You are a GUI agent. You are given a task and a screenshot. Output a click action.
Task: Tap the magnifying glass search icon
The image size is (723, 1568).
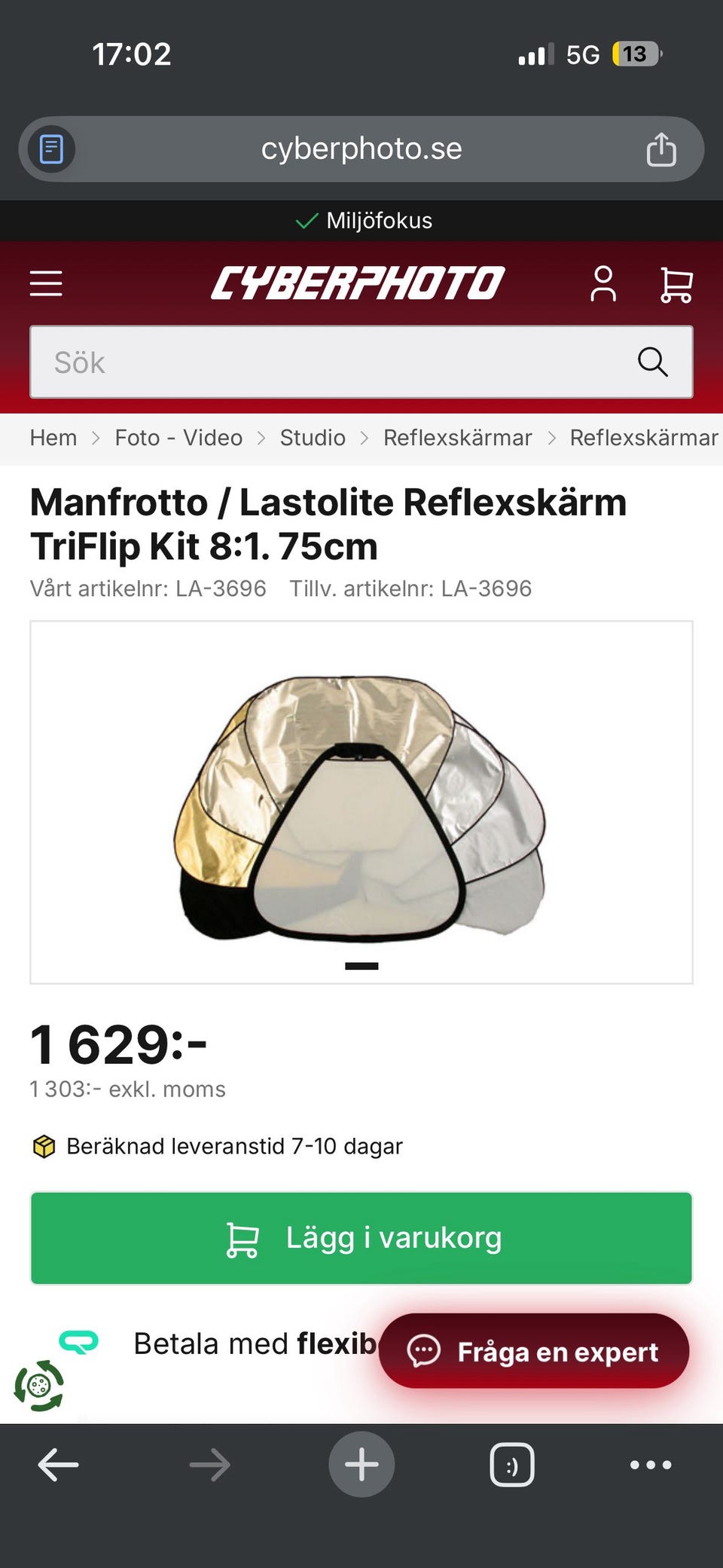[x=652, y=362]
